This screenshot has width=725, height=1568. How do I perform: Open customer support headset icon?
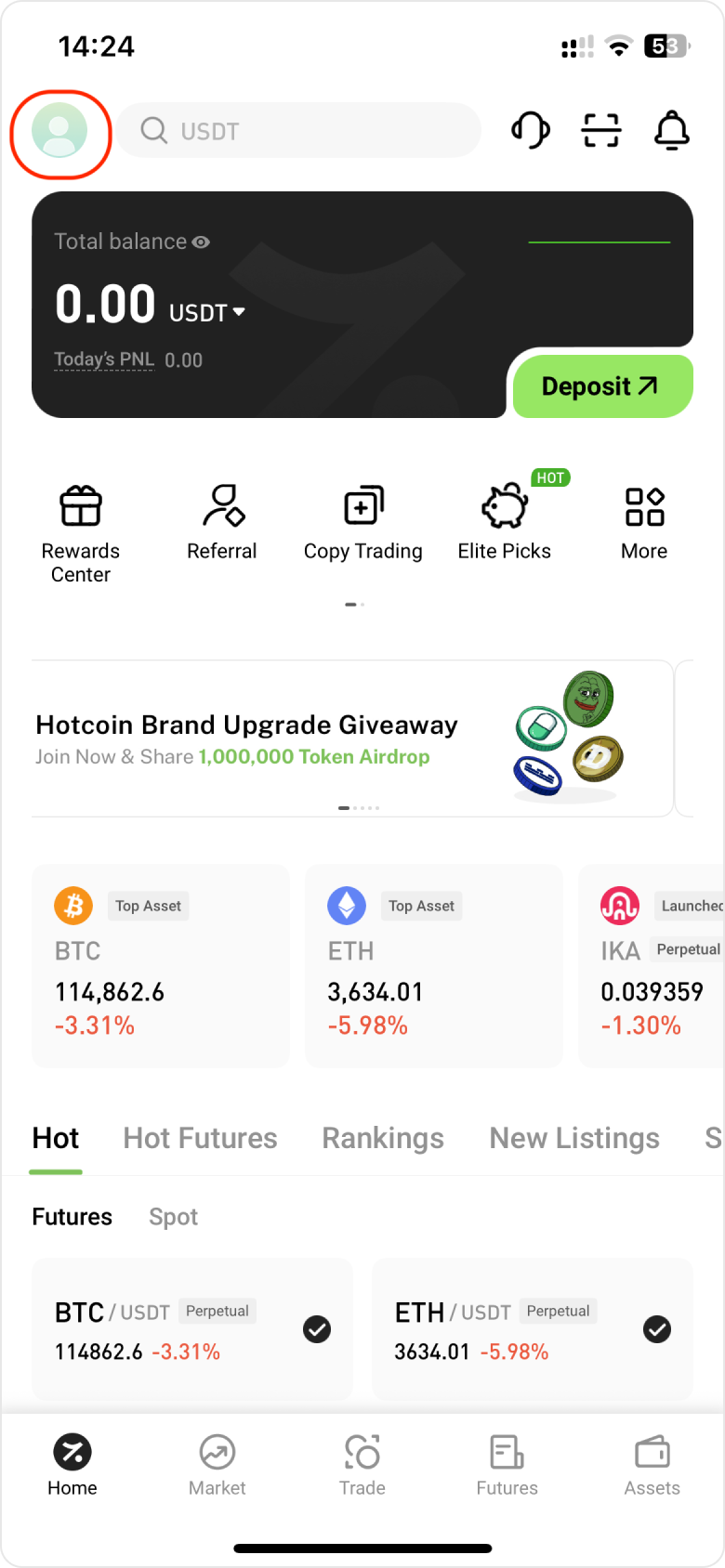(x=531, y=131)
